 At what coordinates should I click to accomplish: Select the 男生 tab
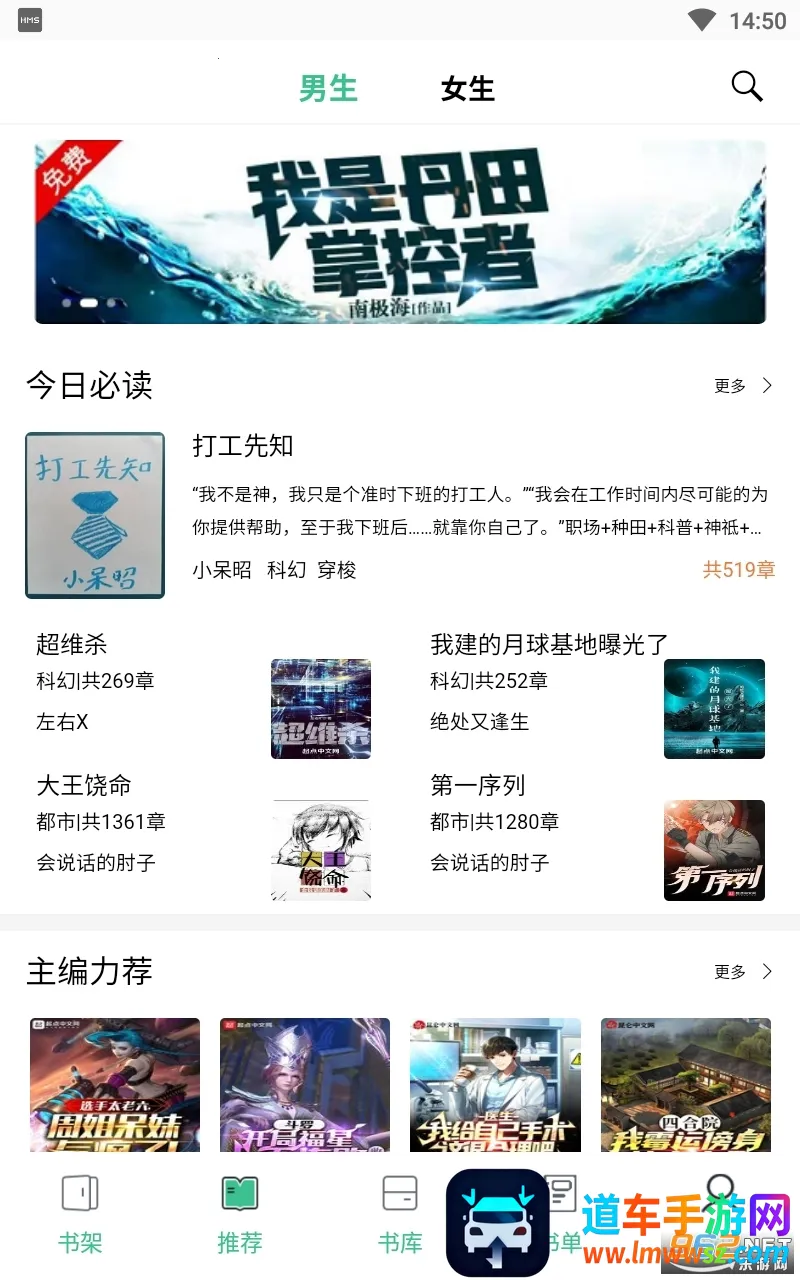coord(328,88)
